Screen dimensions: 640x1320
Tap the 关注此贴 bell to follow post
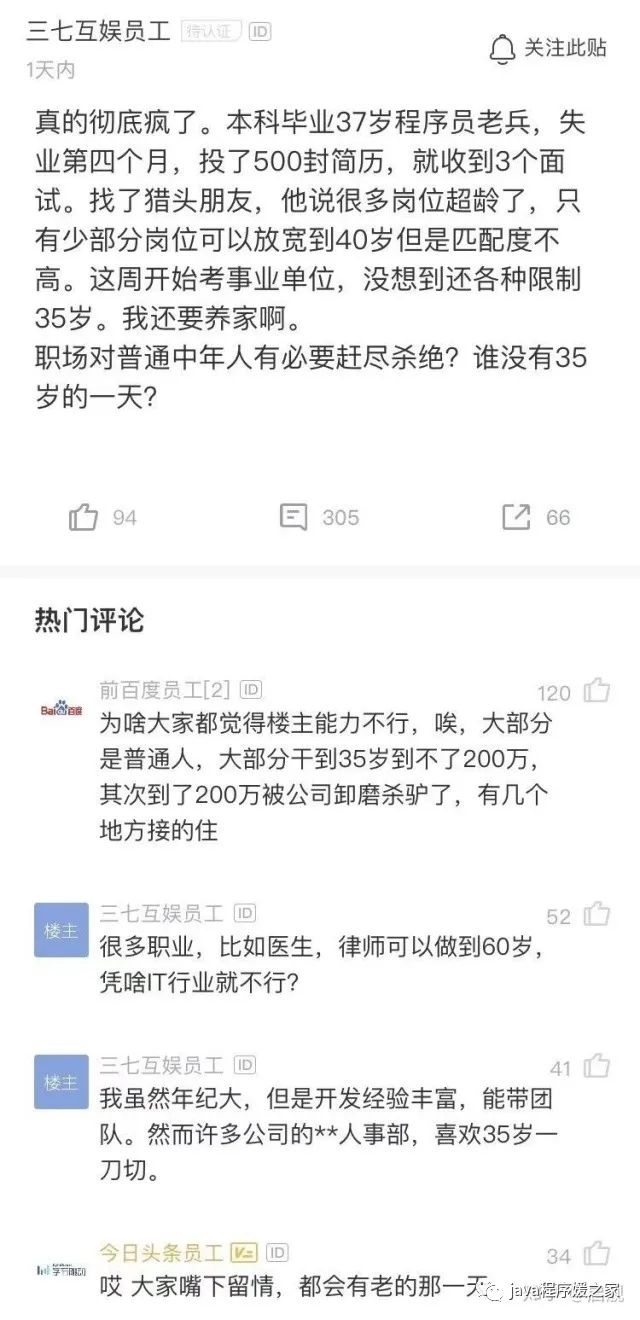503,47
